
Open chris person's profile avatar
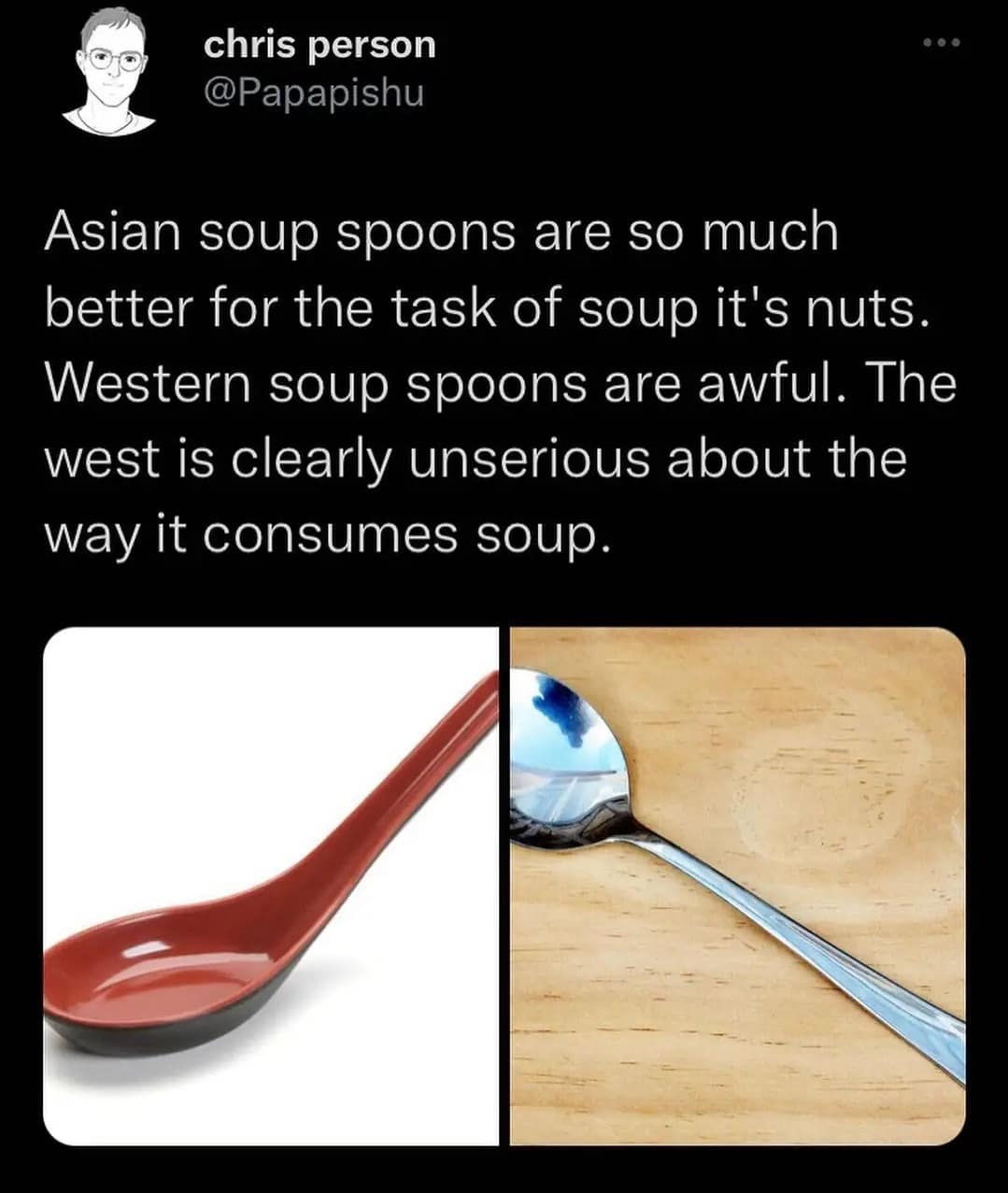click(x=110, y=72)
